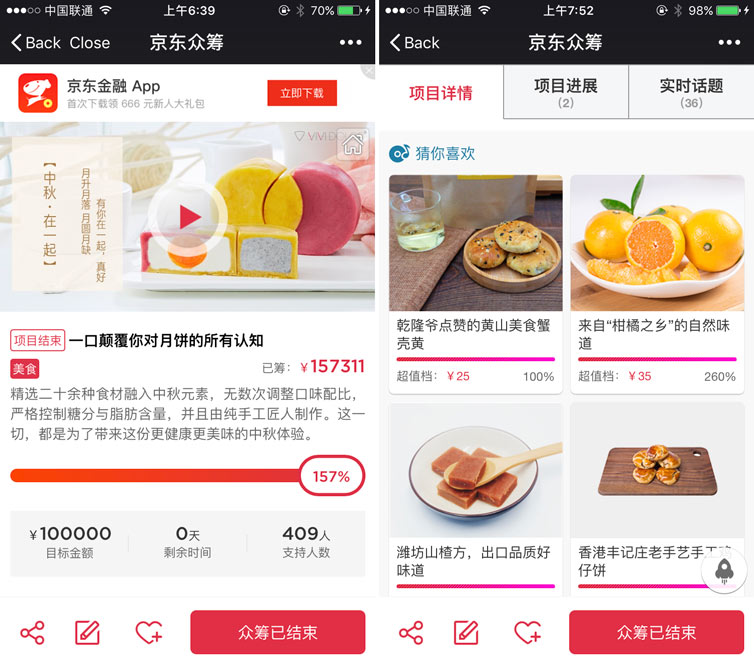The width and height of the screenshot is (754, 667).
Task: Open the 实时话题 tab
Action: [691, 93]
